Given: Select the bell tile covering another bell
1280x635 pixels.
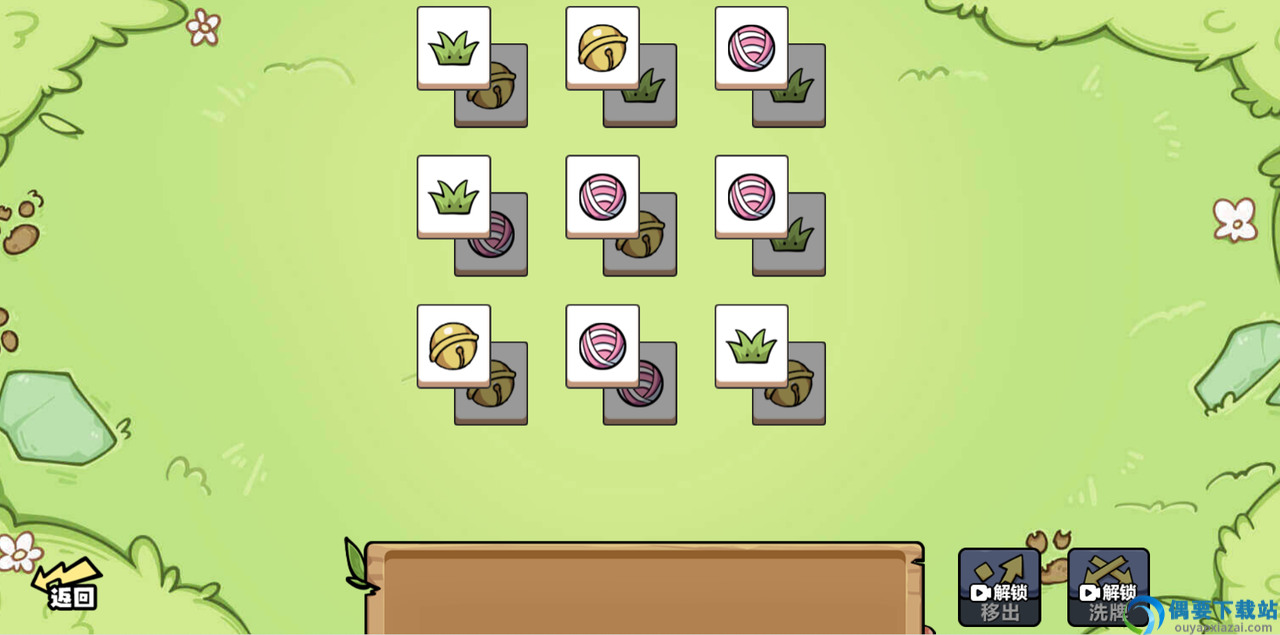Looking at the screenshot, I should click(453, 344).
